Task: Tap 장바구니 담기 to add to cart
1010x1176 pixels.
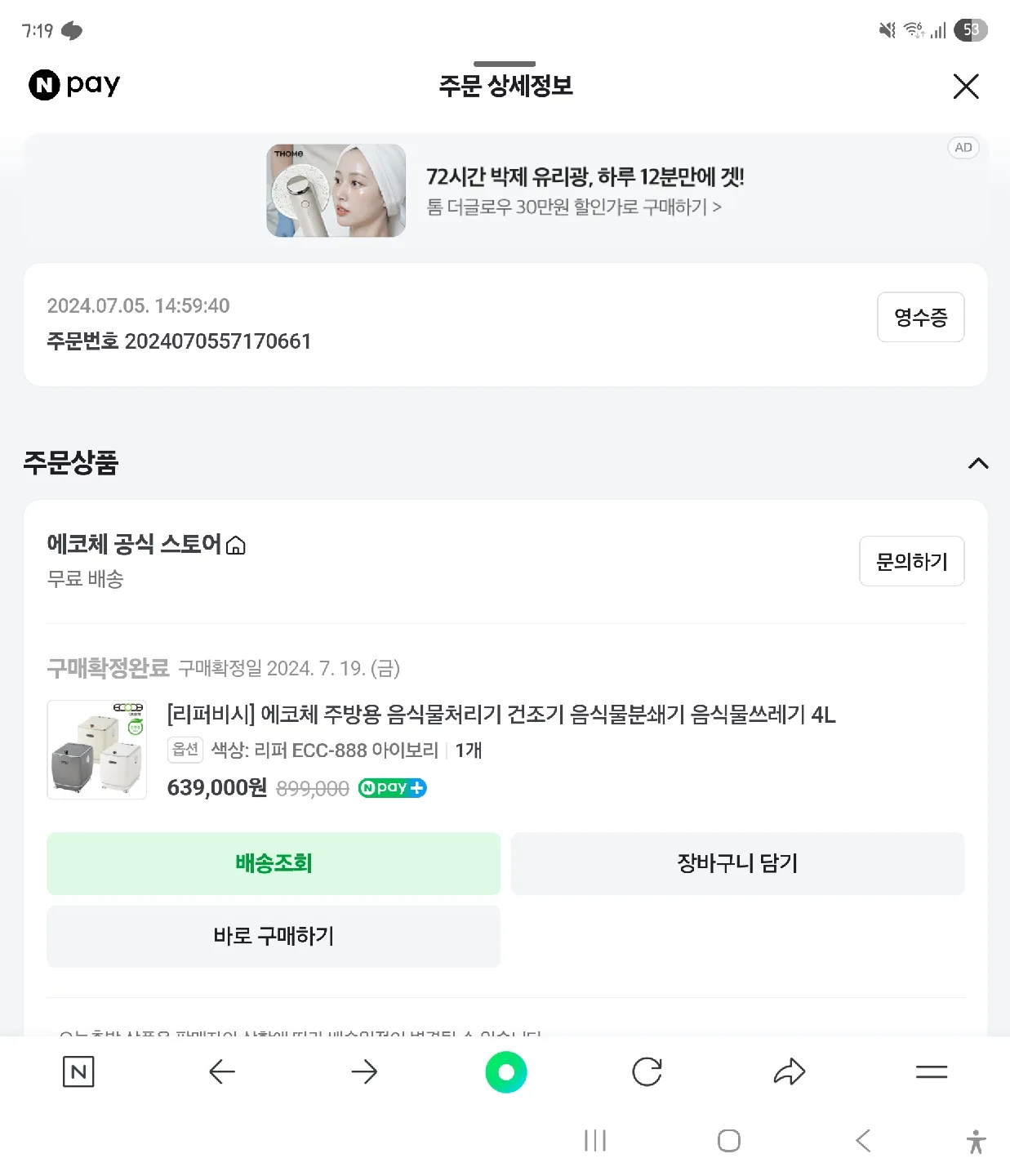Action: click(737, 863)
